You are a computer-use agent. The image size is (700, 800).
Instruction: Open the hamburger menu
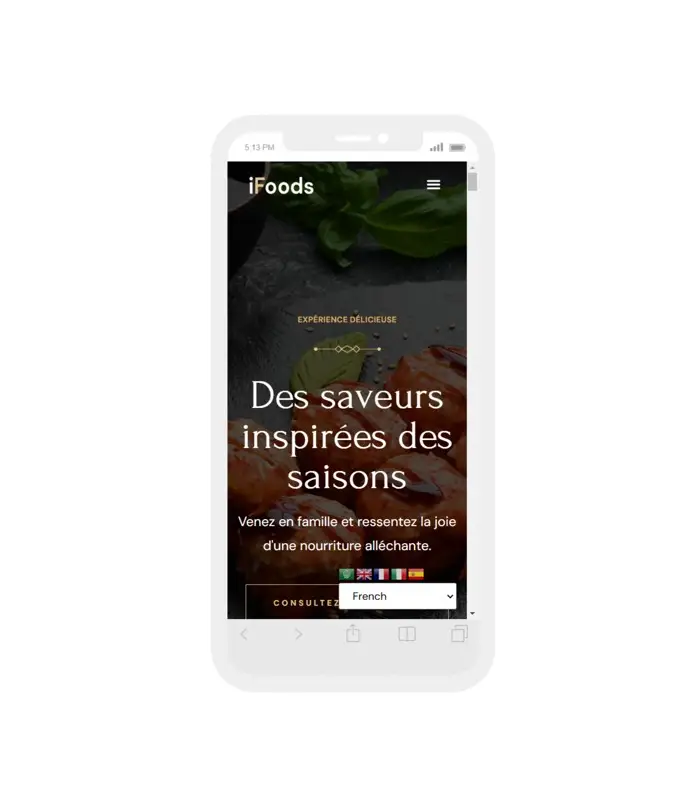433,185
